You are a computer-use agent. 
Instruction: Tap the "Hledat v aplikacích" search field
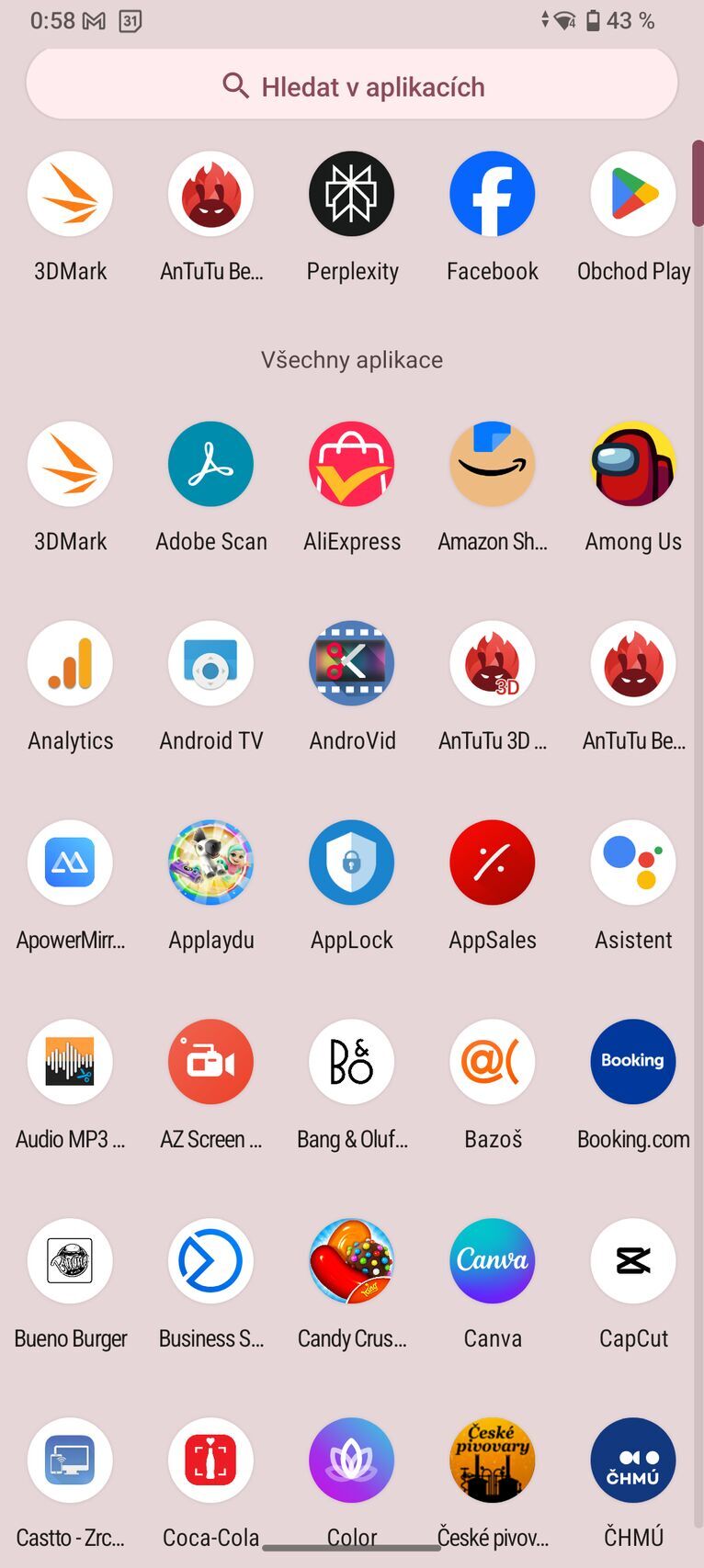(352, 86)
